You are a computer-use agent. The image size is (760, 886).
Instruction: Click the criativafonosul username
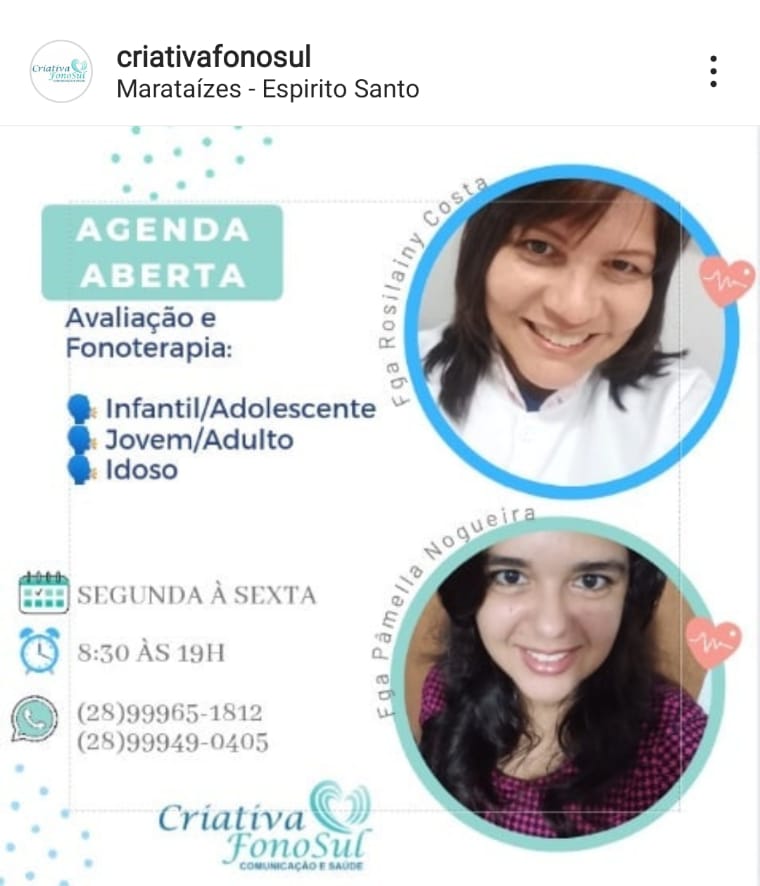[x=211, y=58]
